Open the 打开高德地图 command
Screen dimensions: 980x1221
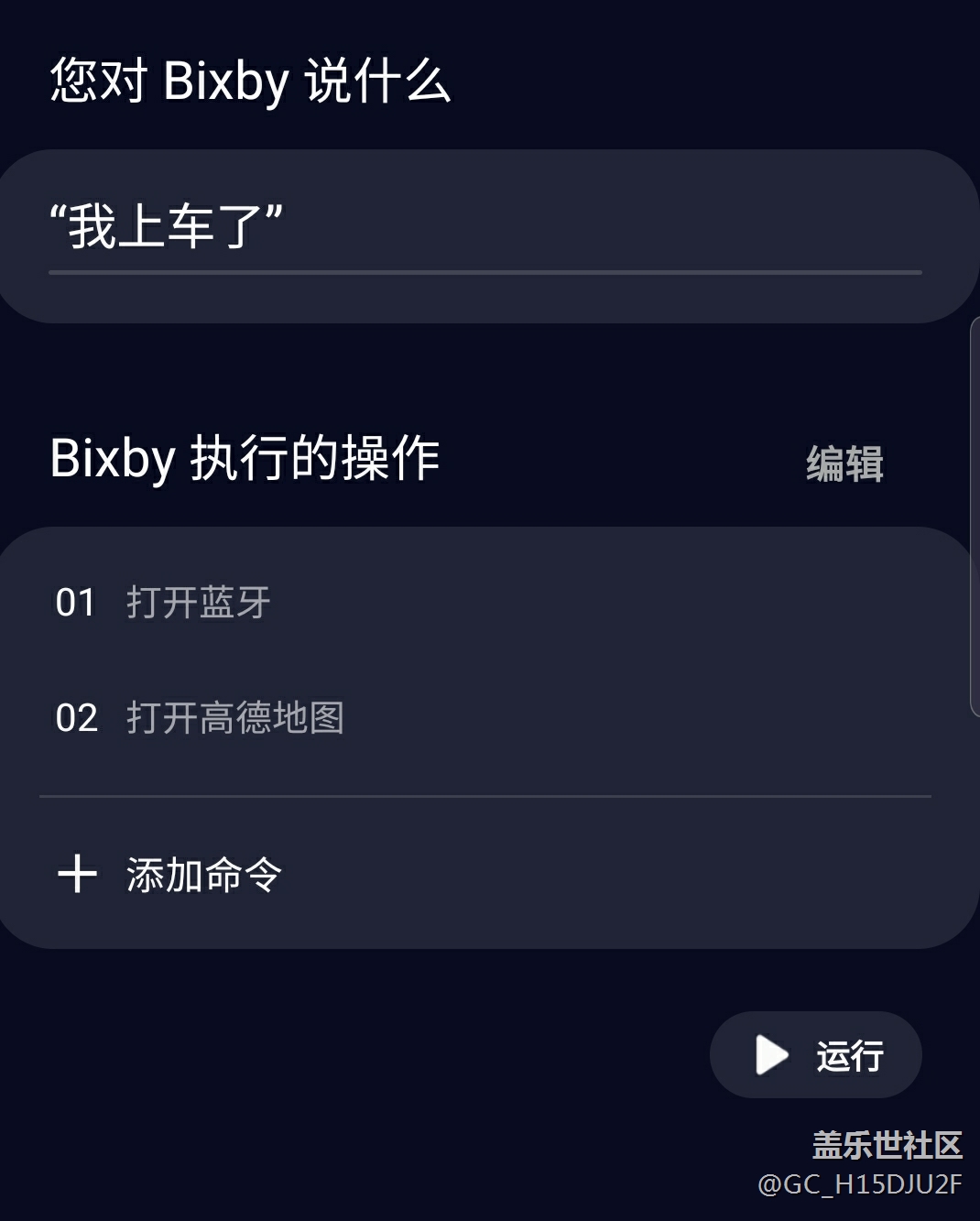[234, 718]
